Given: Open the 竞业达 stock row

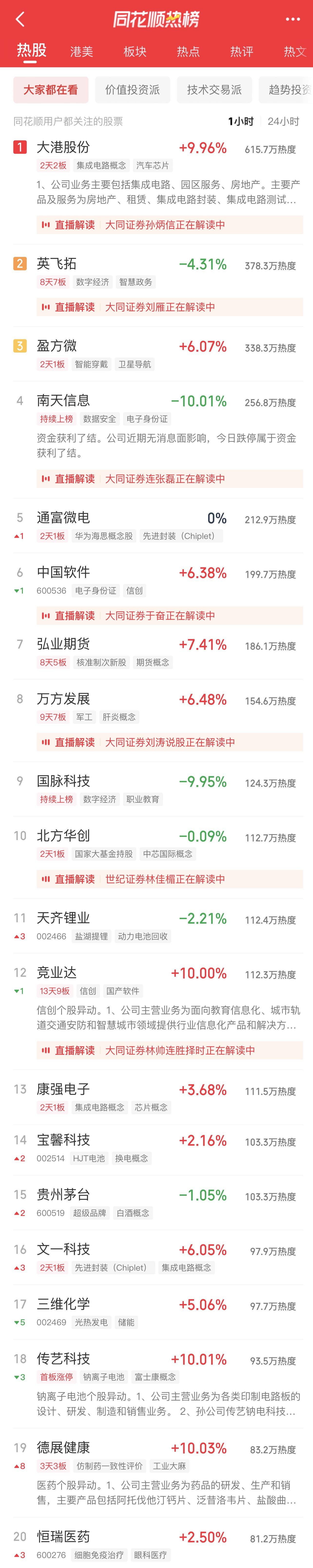Looking at the screenshot, I should pos(57,973).
